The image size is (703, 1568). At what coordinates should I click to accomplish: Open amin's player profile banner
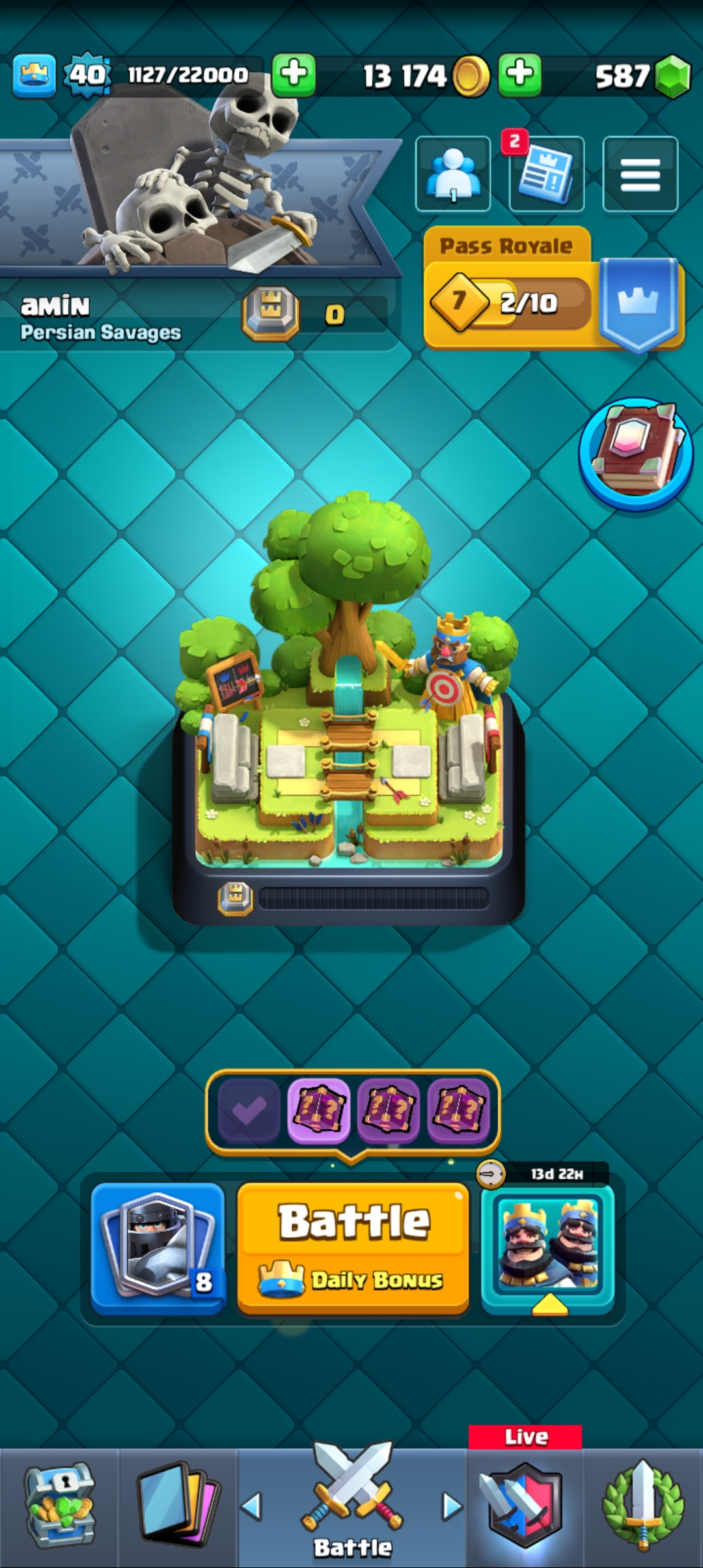[x=195, y=205]
